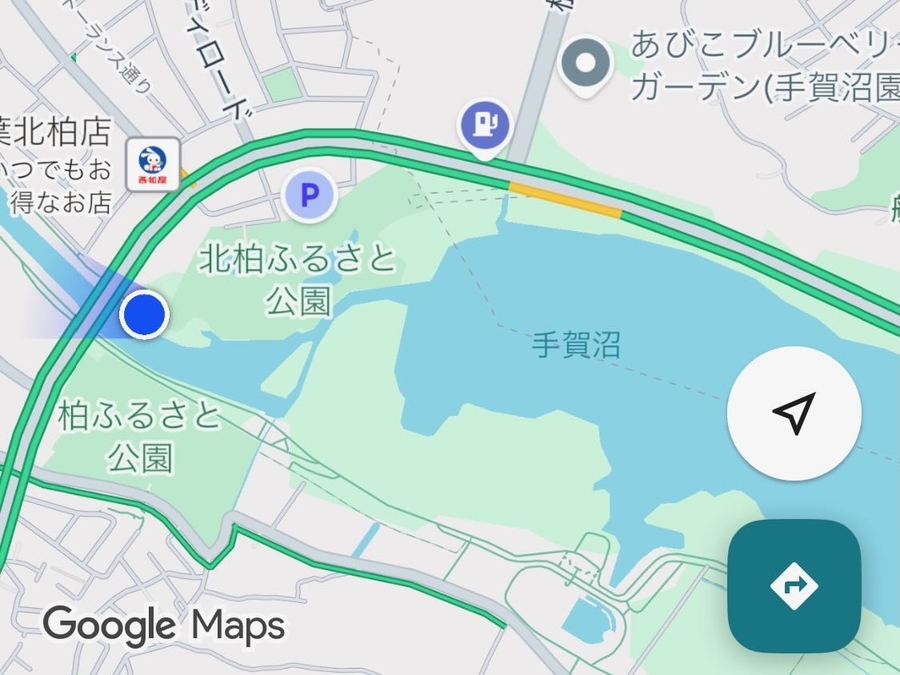Open directions with the turn arrow button
This screenshot has width=900, height=675.
[794, 586]
